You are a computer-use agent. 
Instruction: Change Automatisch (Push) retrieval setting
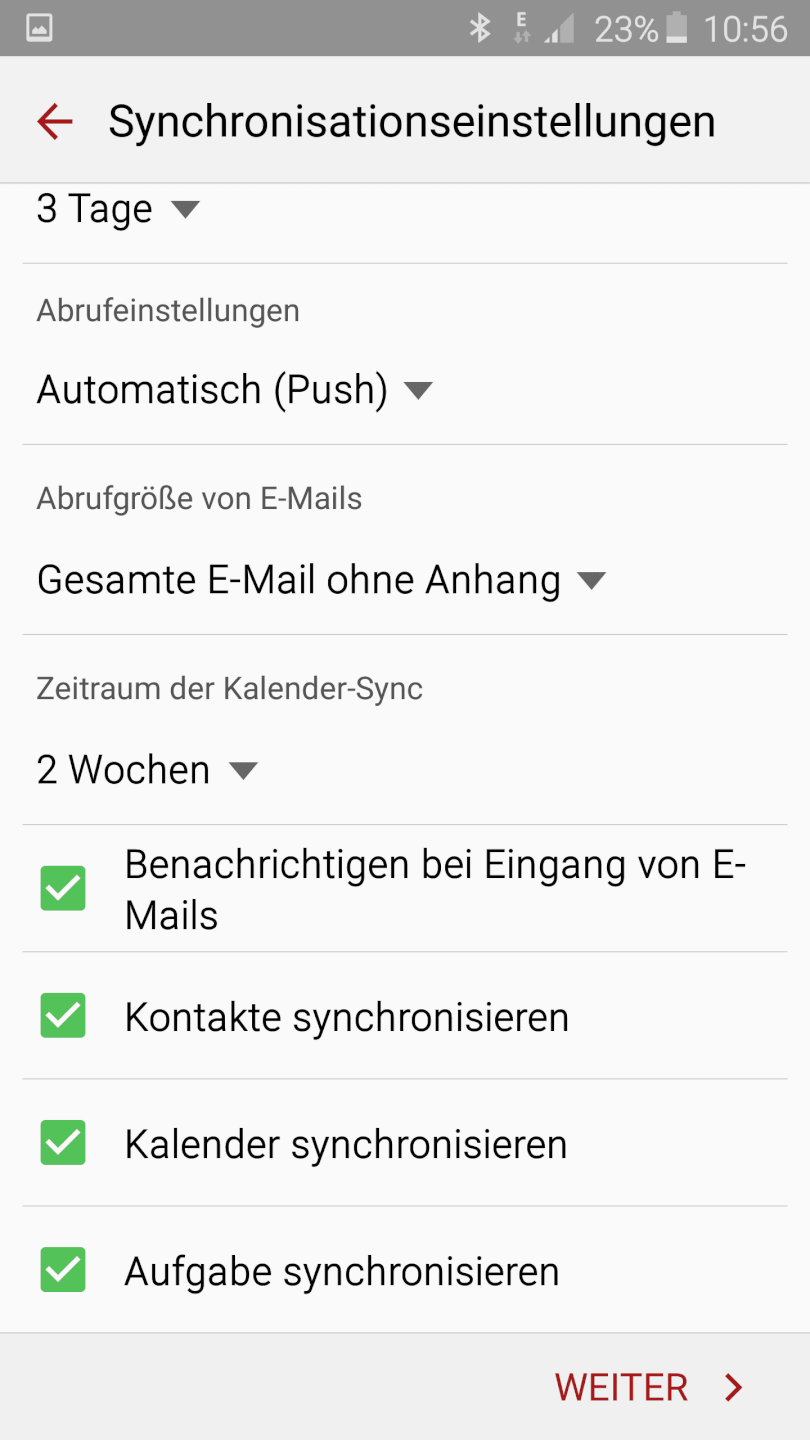coord(234,389)
